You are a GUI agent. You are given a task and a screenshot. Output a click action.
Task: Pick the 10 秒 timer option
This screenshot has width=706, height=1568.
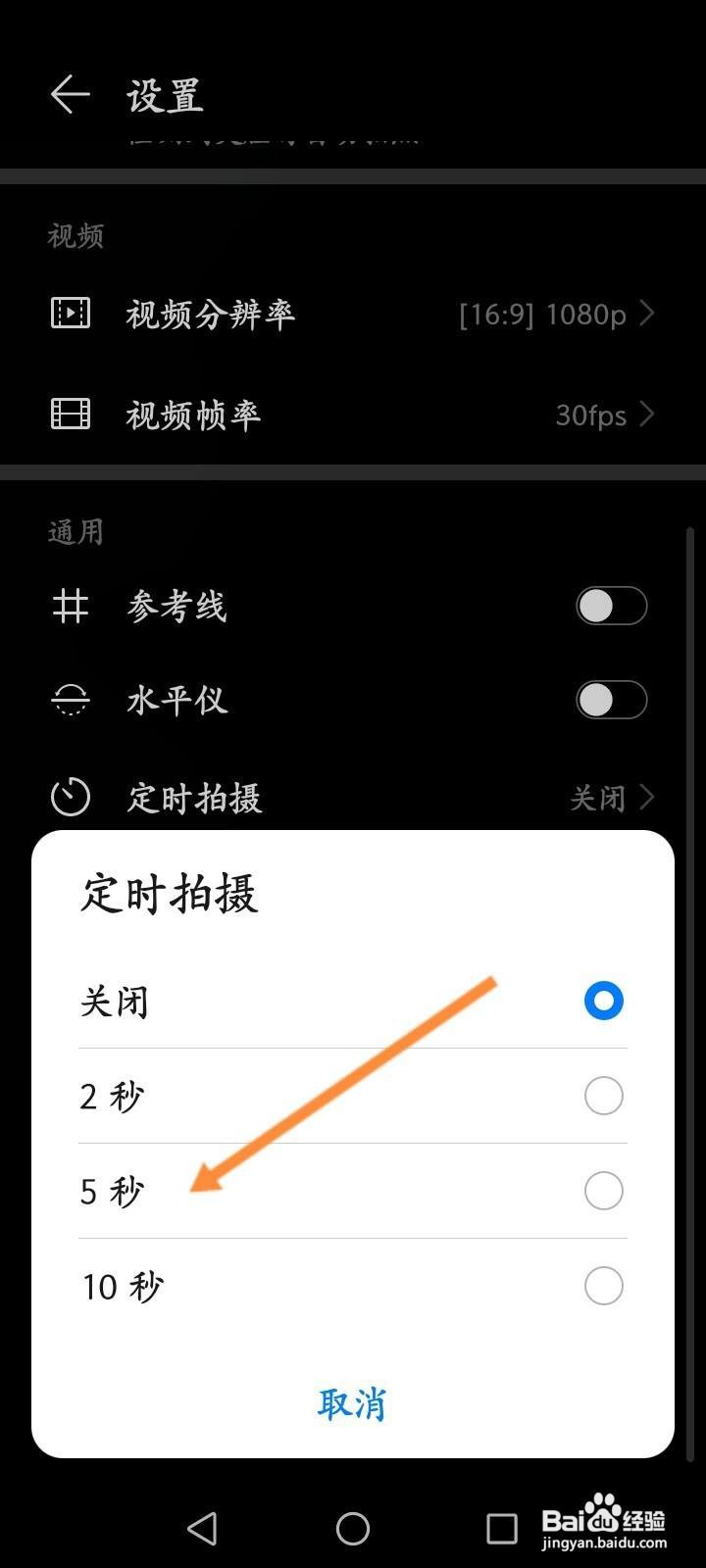click(602, 1286)
